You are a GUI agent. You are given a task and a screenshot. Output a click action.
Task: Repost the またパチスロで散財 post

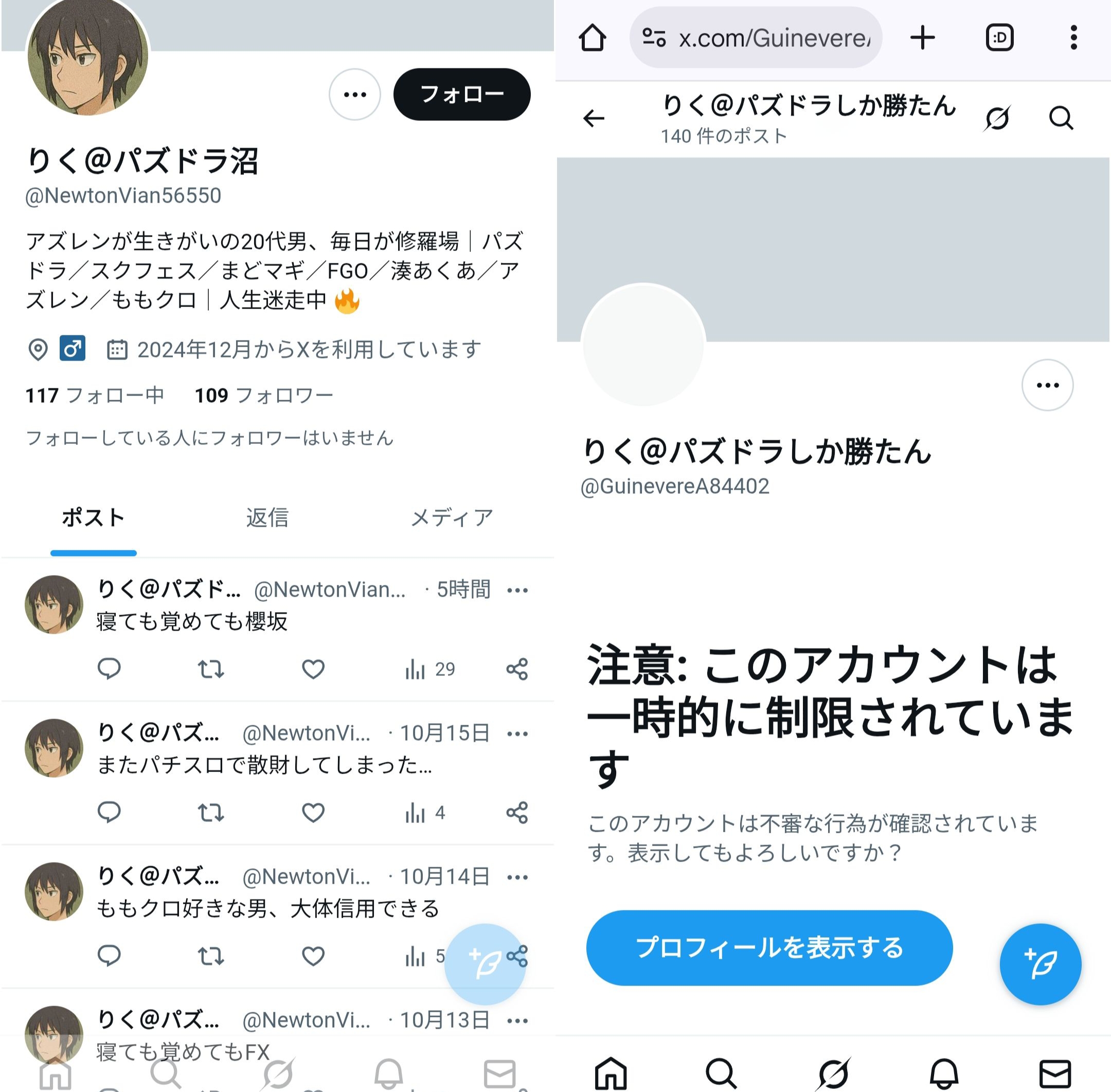210,812
